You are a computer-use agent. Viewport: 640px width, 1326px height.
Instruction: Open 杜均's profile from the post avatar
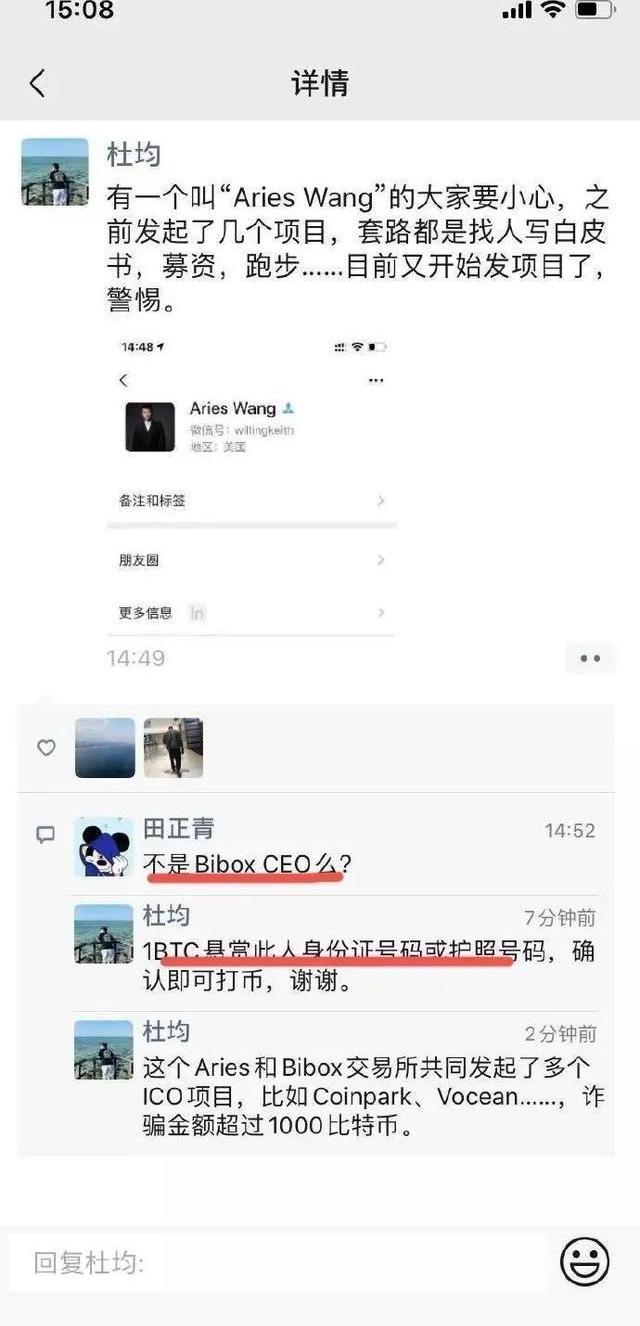pos(55,172)
